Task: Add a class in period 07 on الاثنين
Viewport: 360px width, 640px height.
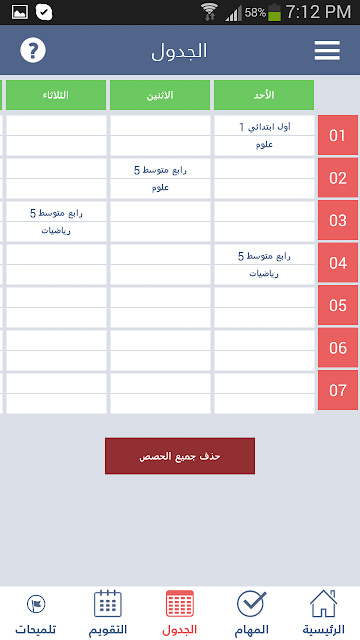Action: point(160,393)
